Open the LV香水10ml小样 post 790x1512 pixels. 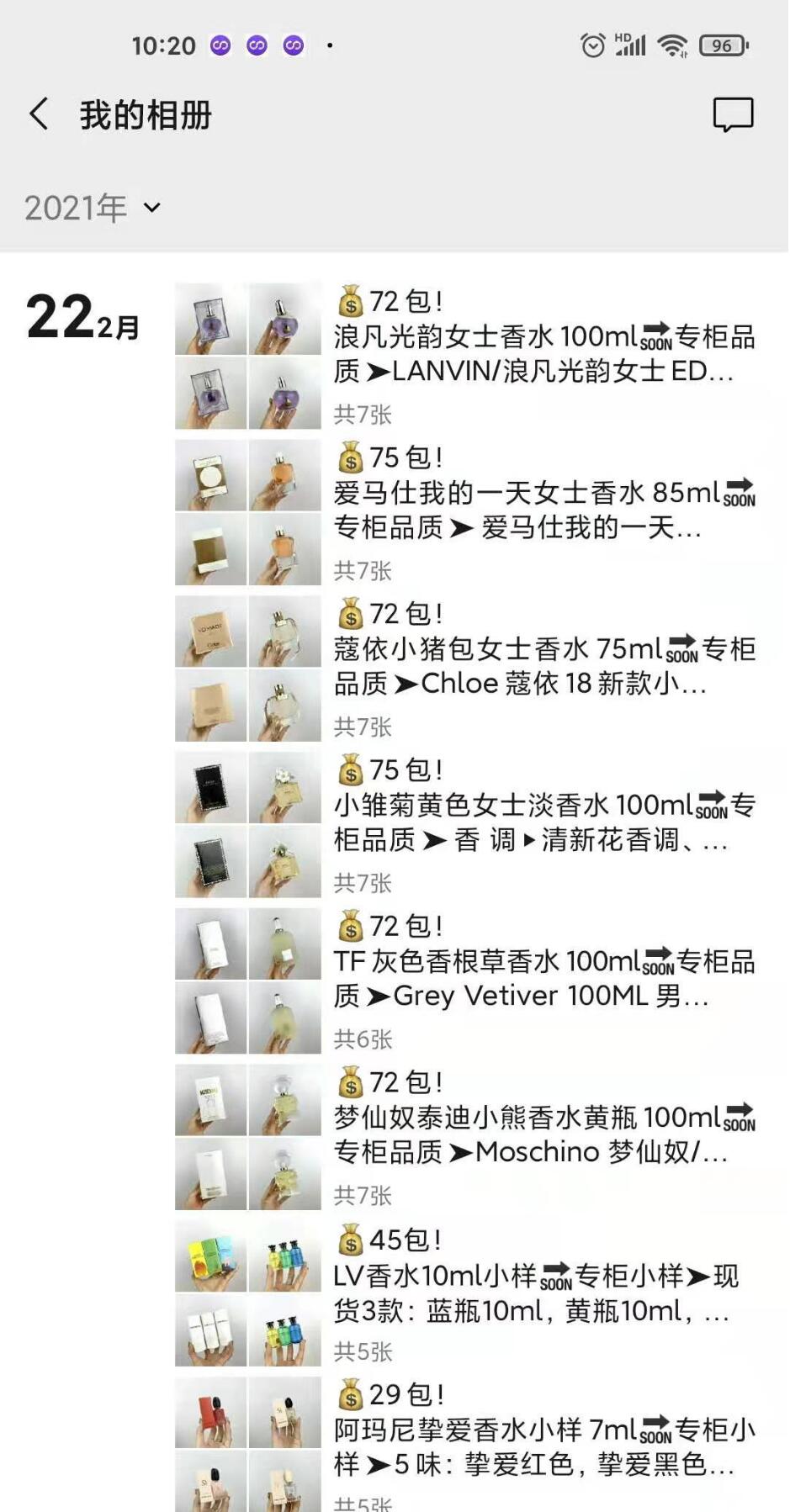(x=543, y=1293)
